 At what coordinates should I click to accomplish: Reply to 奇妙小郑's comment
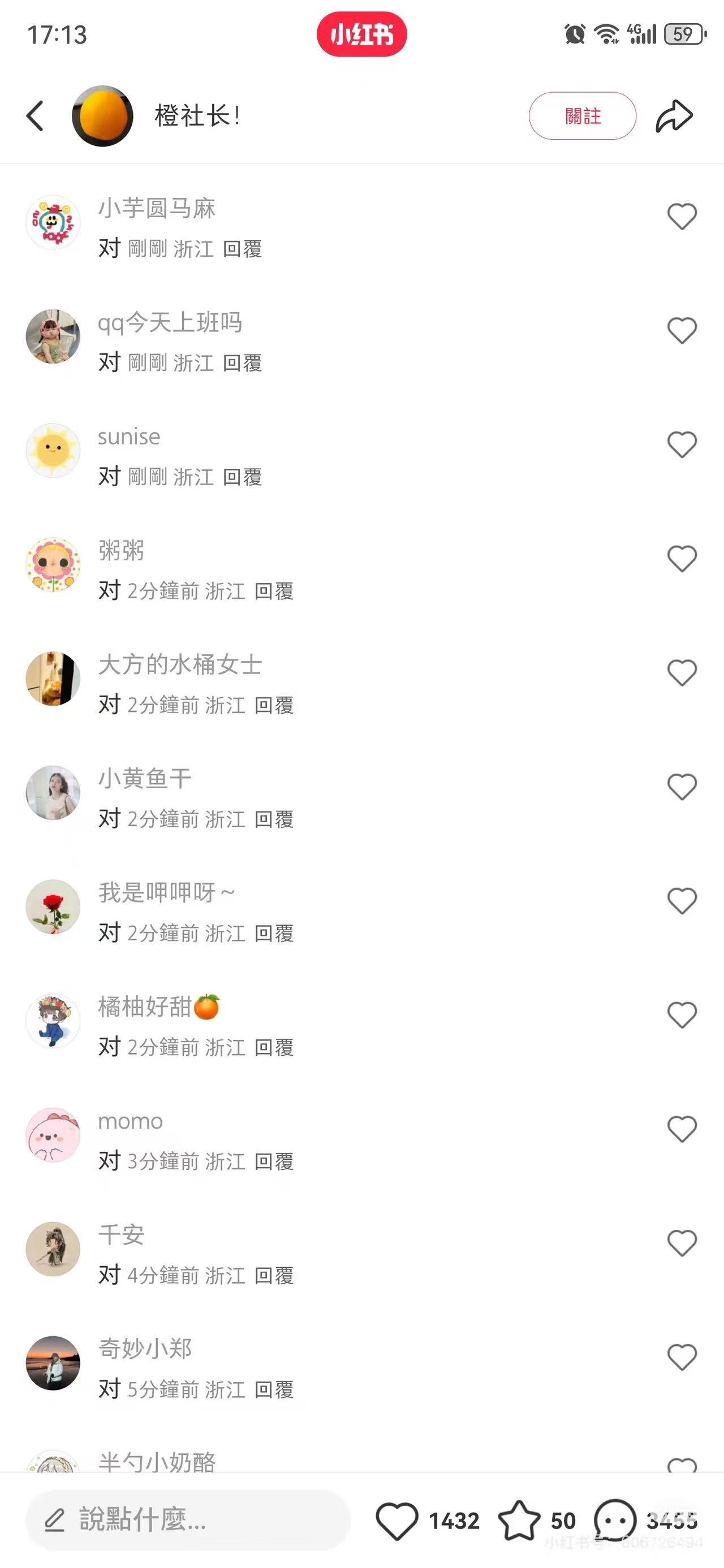coord(274,1390)
